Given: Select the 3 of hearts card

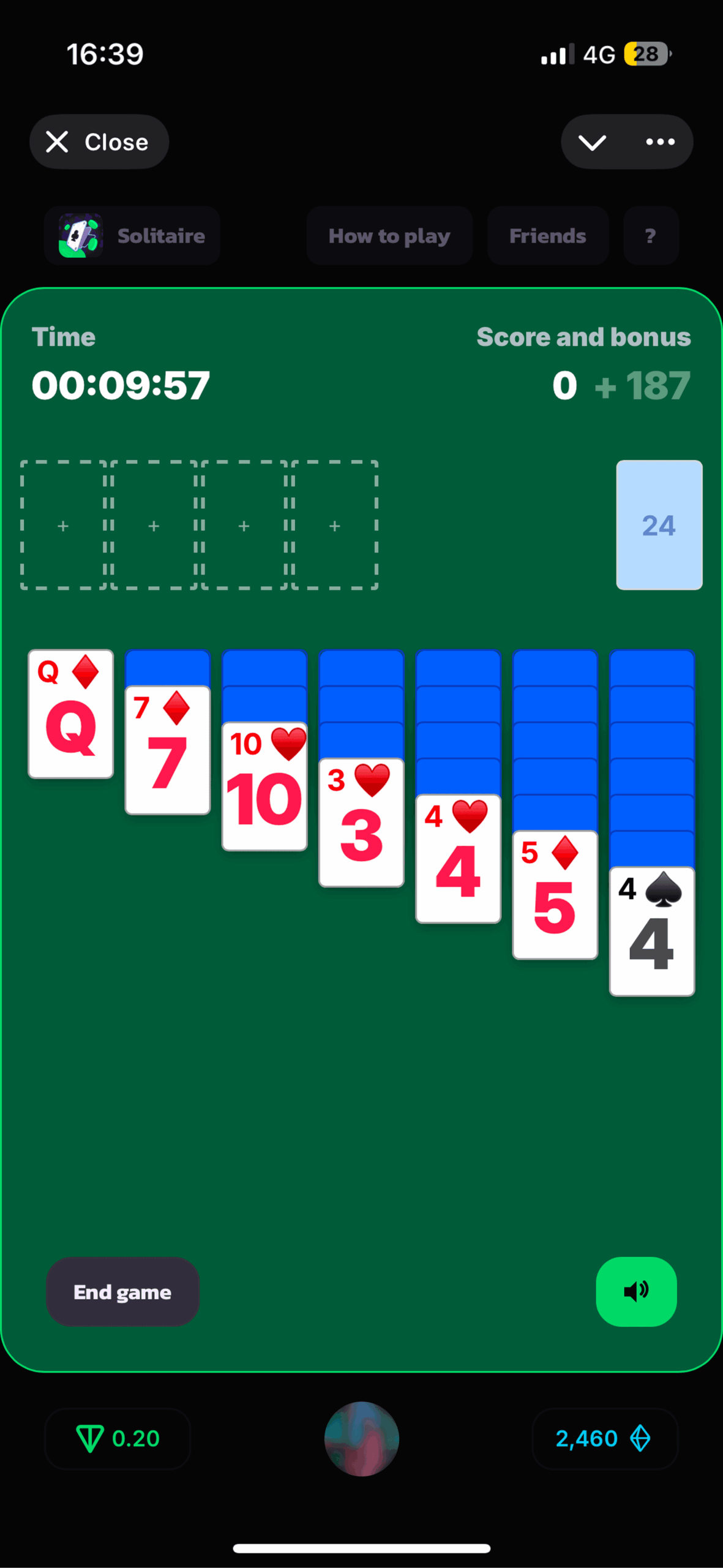Looking at the screenshot, I should tap(361, 823).
